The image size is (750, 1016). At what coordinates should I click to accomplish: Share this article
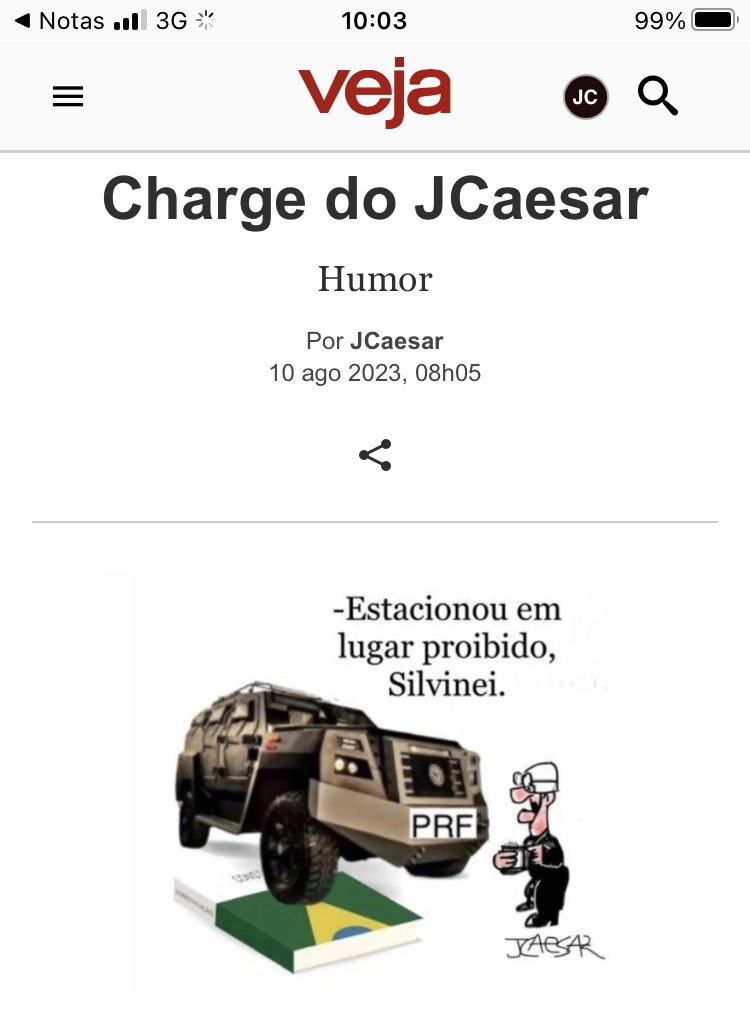coord(375,455)
